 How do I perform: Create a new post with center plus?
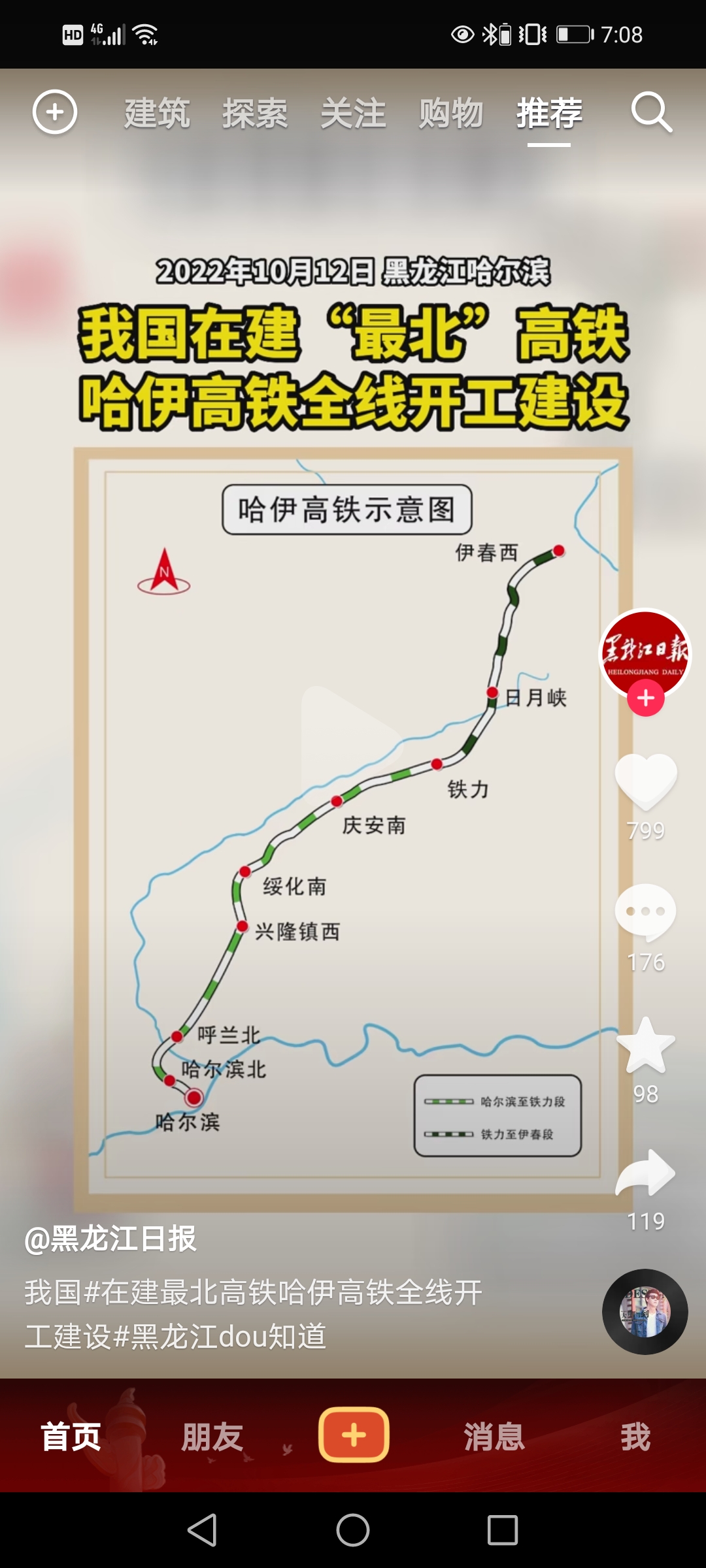click(354, 1435)
